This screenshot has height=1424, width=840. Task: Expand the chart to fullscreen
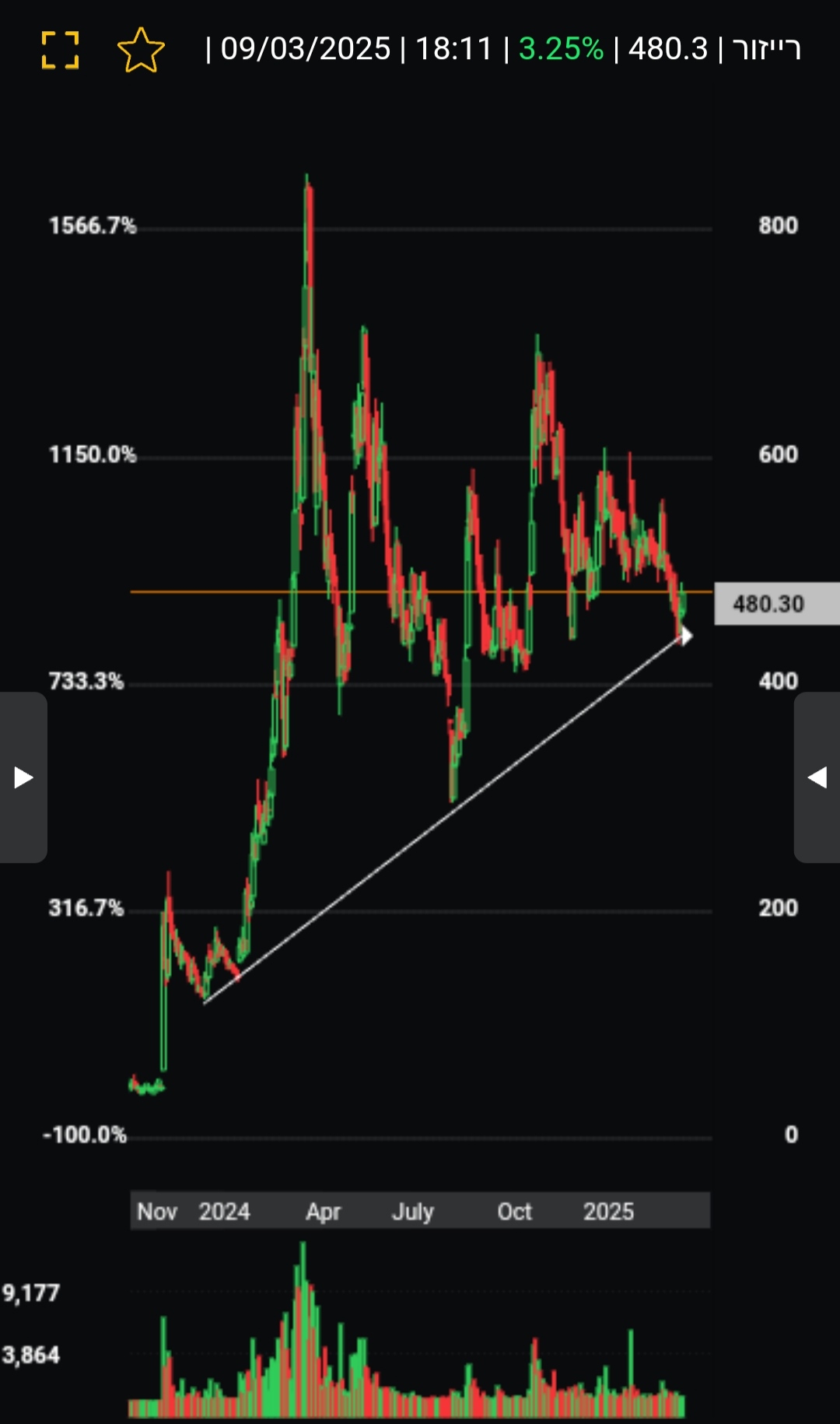pos(60,51)
